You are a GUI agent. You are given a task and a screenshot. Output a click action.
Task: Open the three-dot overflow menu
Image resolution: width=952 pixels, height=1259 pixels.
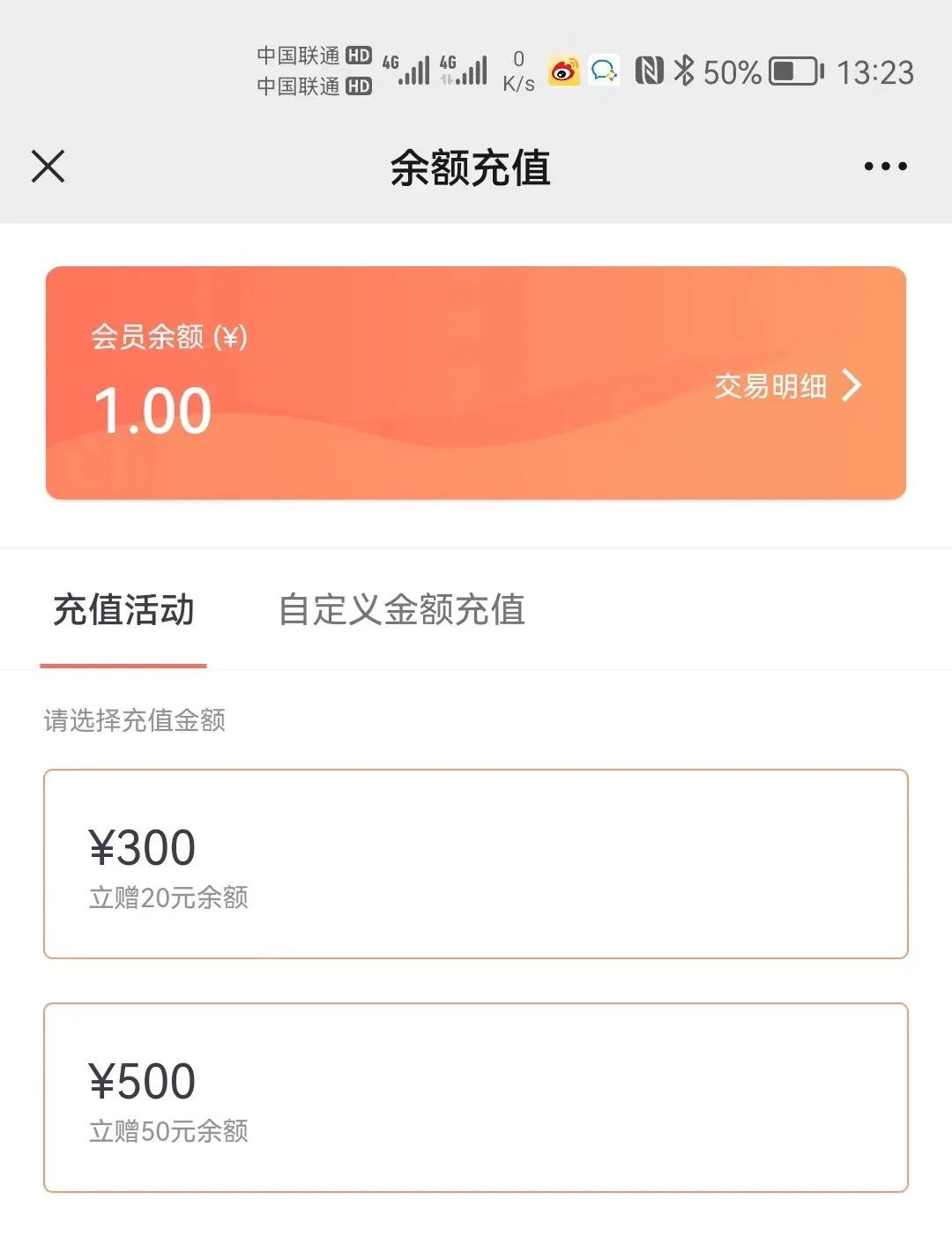(x=885, y=166)
